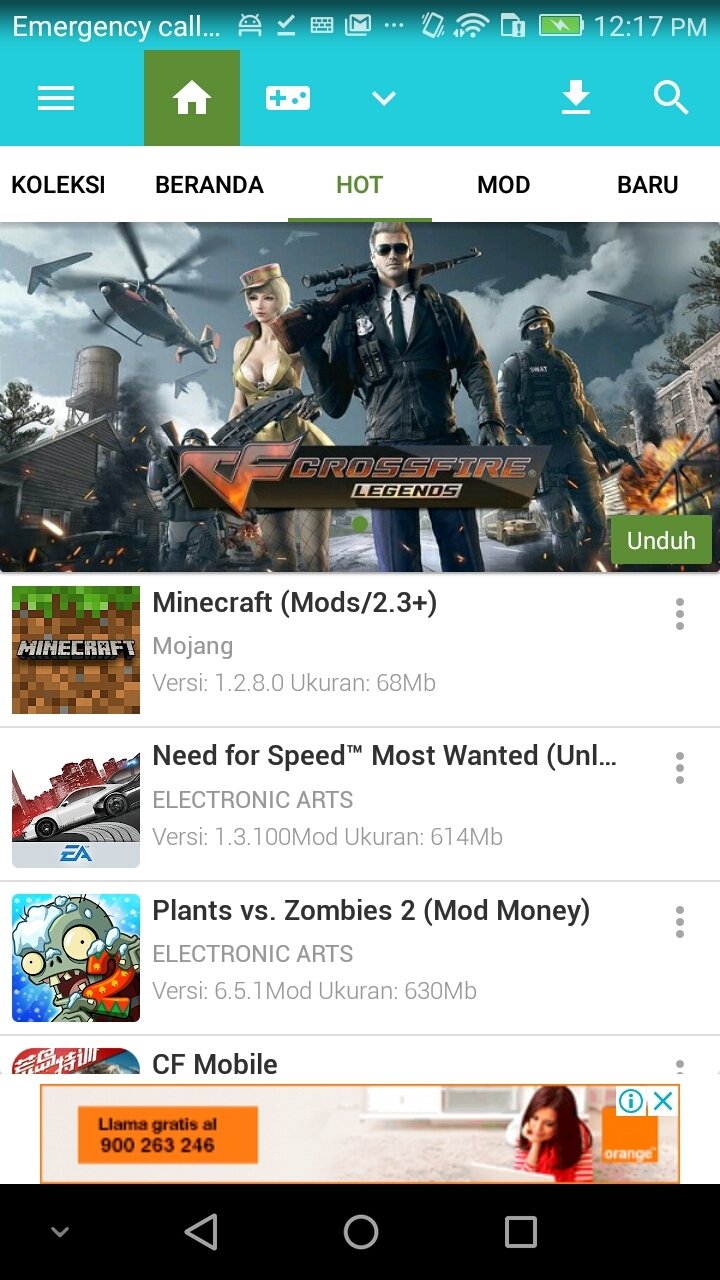
Task: Tap Unduh on the Crossfire Legends banner
Action: 661,540
